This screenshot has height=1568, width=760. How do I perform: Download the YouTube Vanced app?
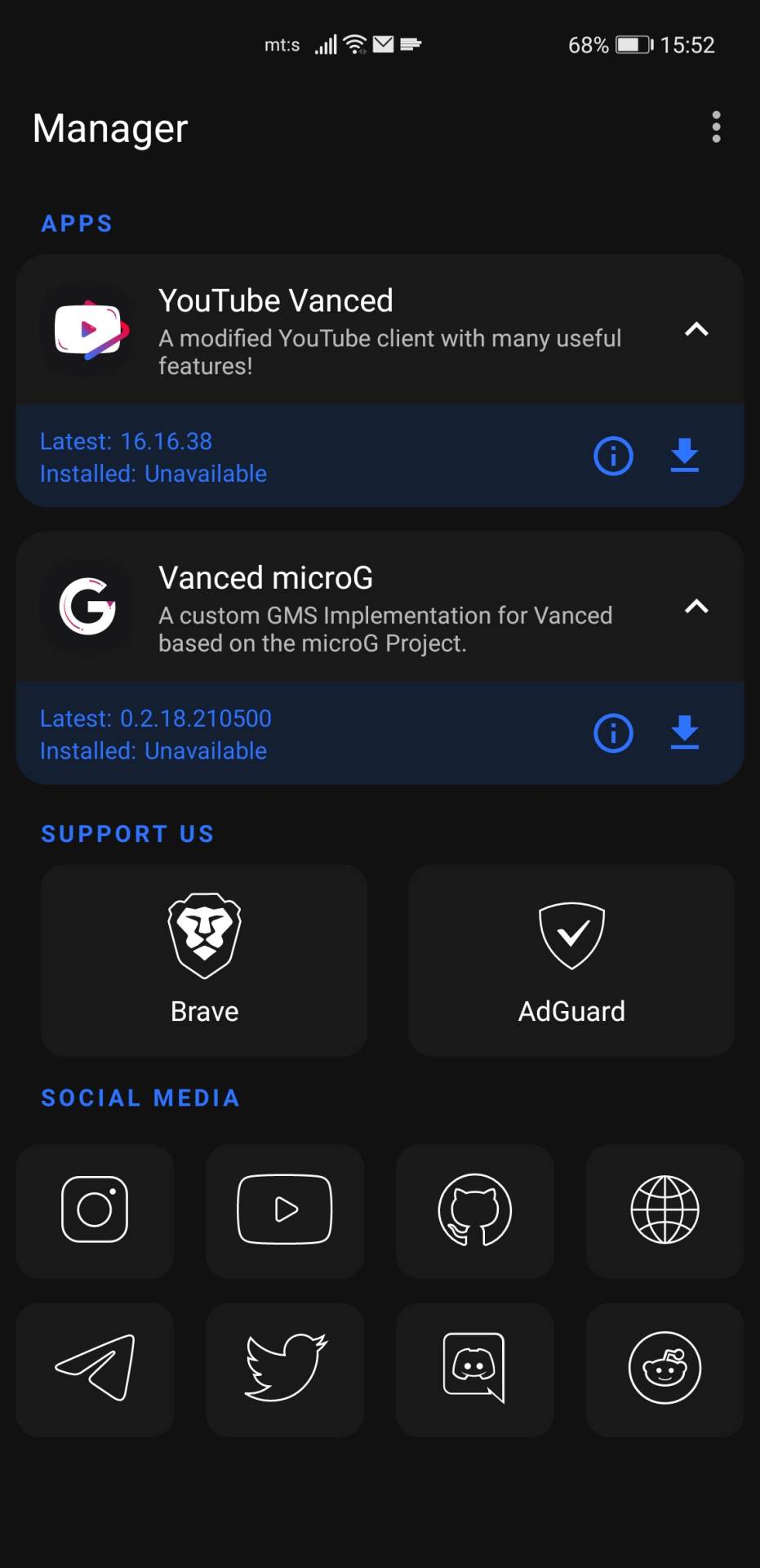(684, 456)
